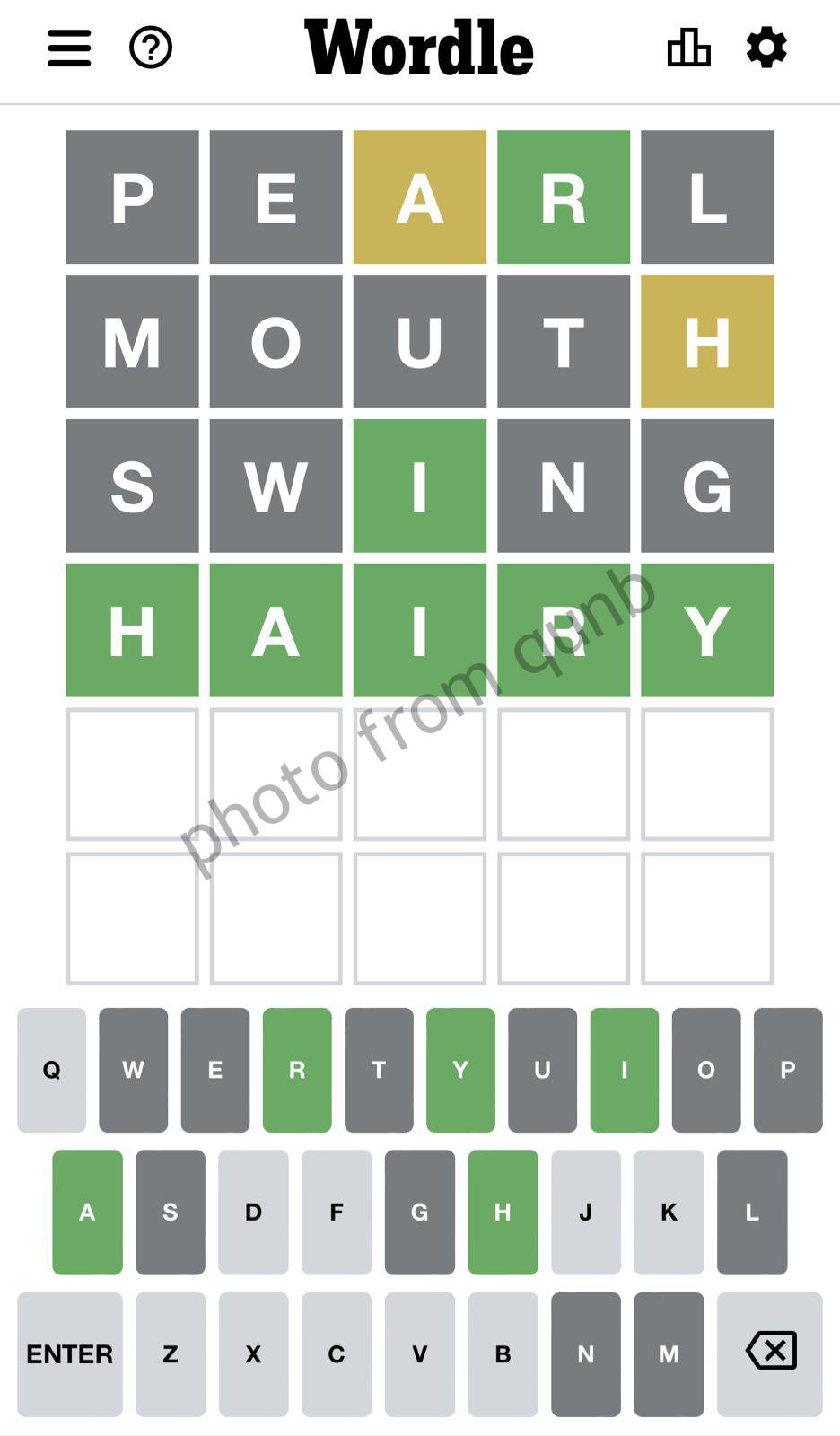
Task: Tap the Q key
Action: coord(51,1070)
